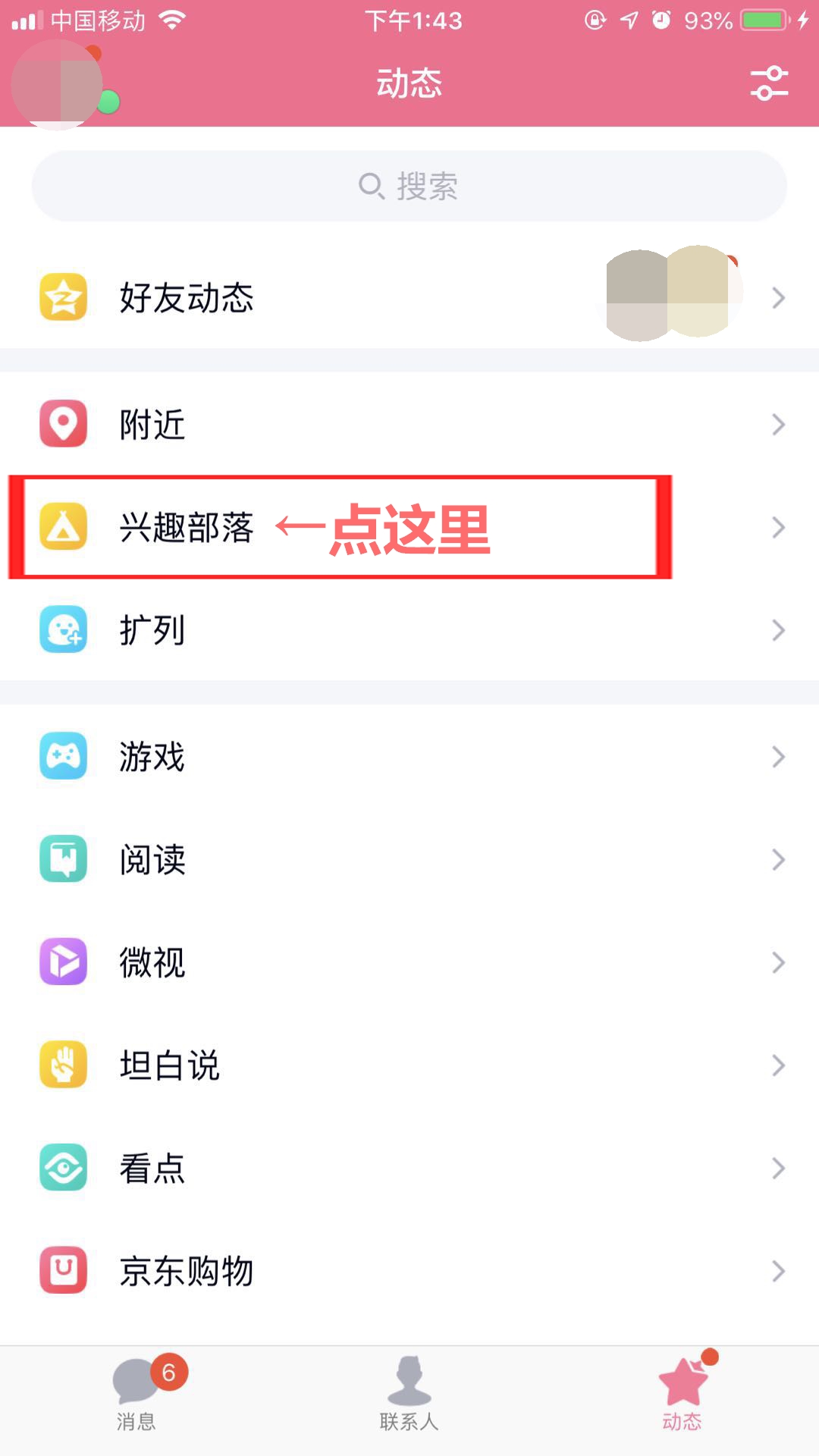Tap the 搜索 search bar

(409, 184)
